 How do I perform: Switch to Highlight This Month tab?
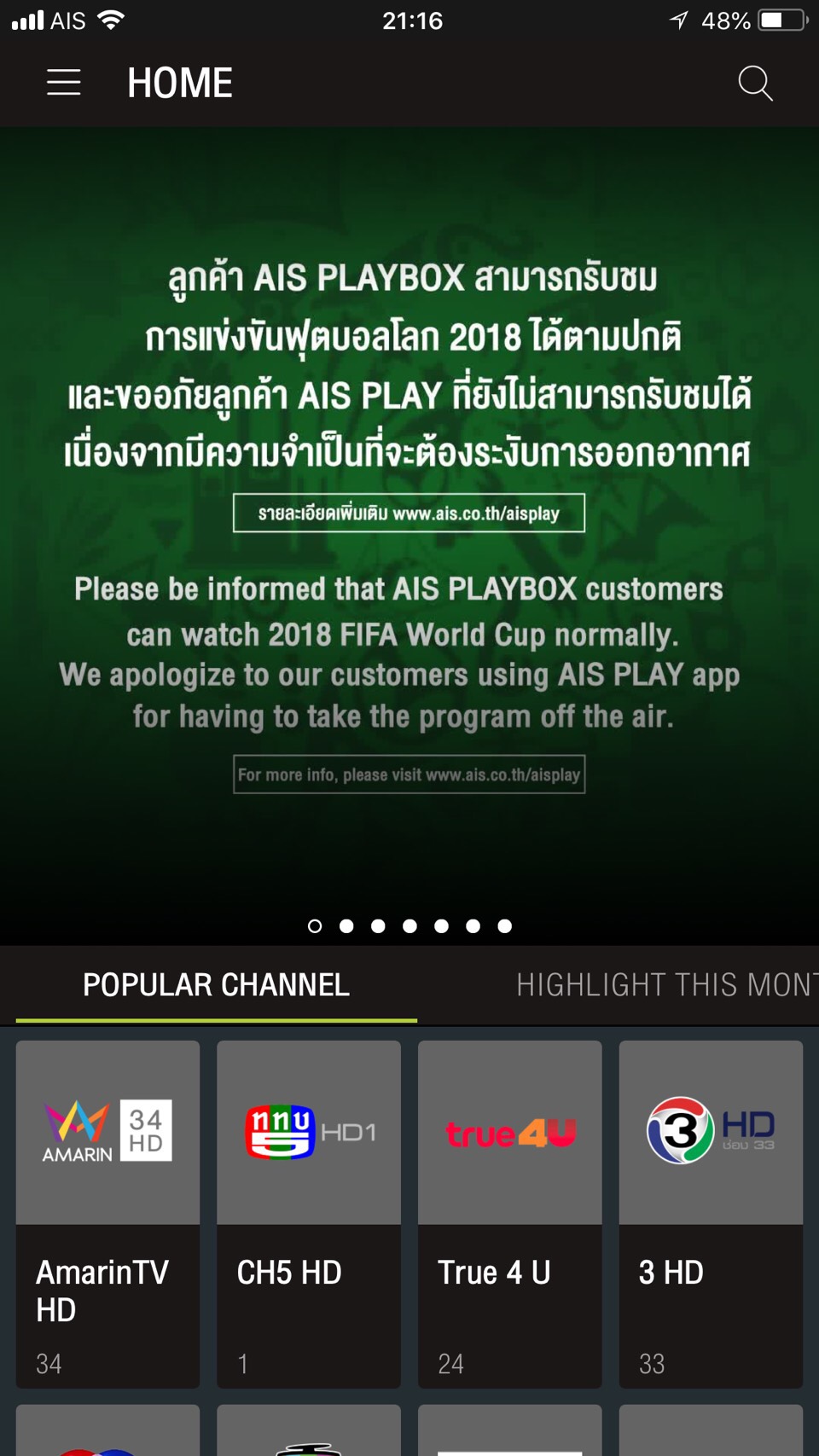pyautogui.click(x=665, y=985)
